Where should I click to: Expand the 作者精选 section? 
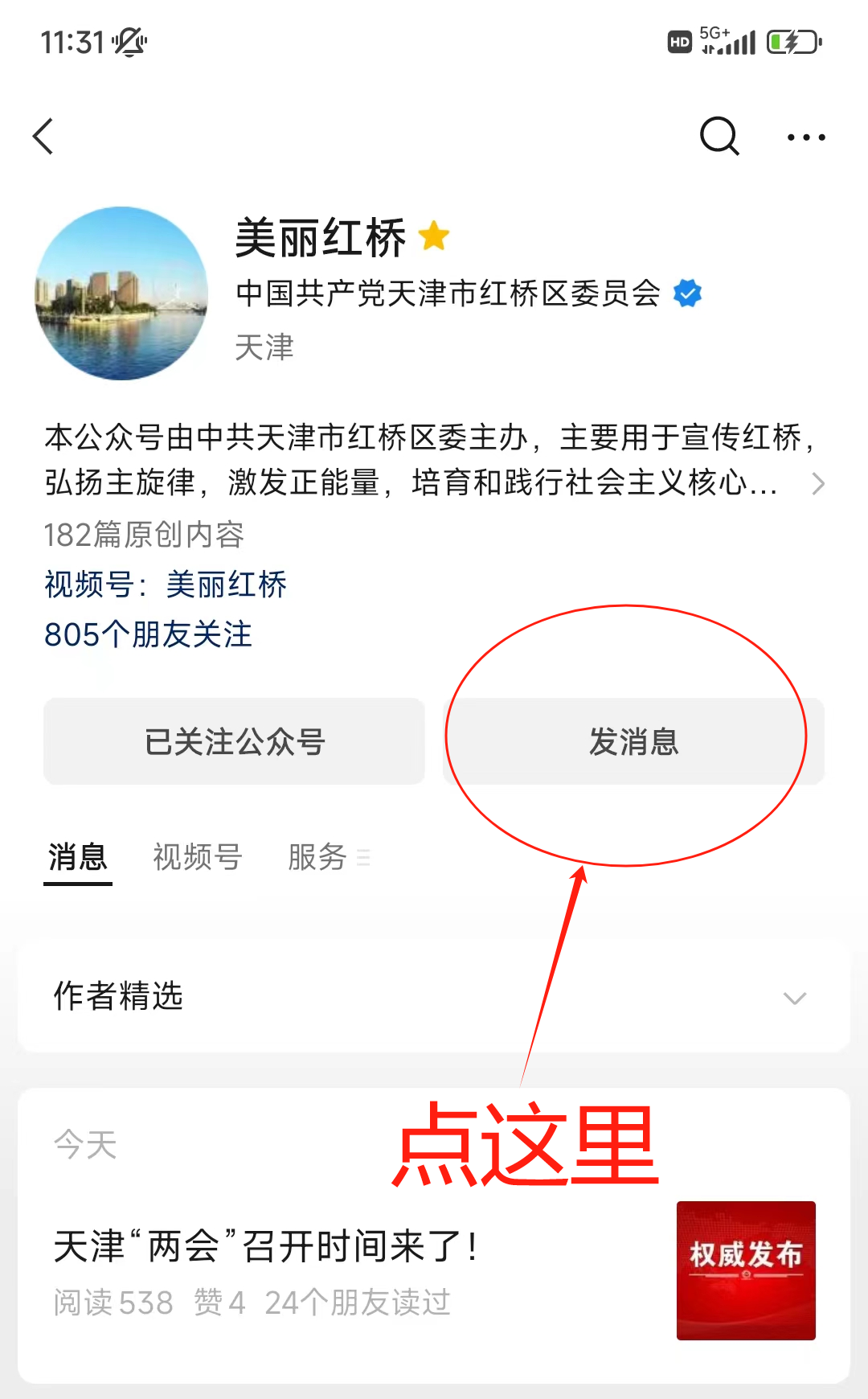794,998
